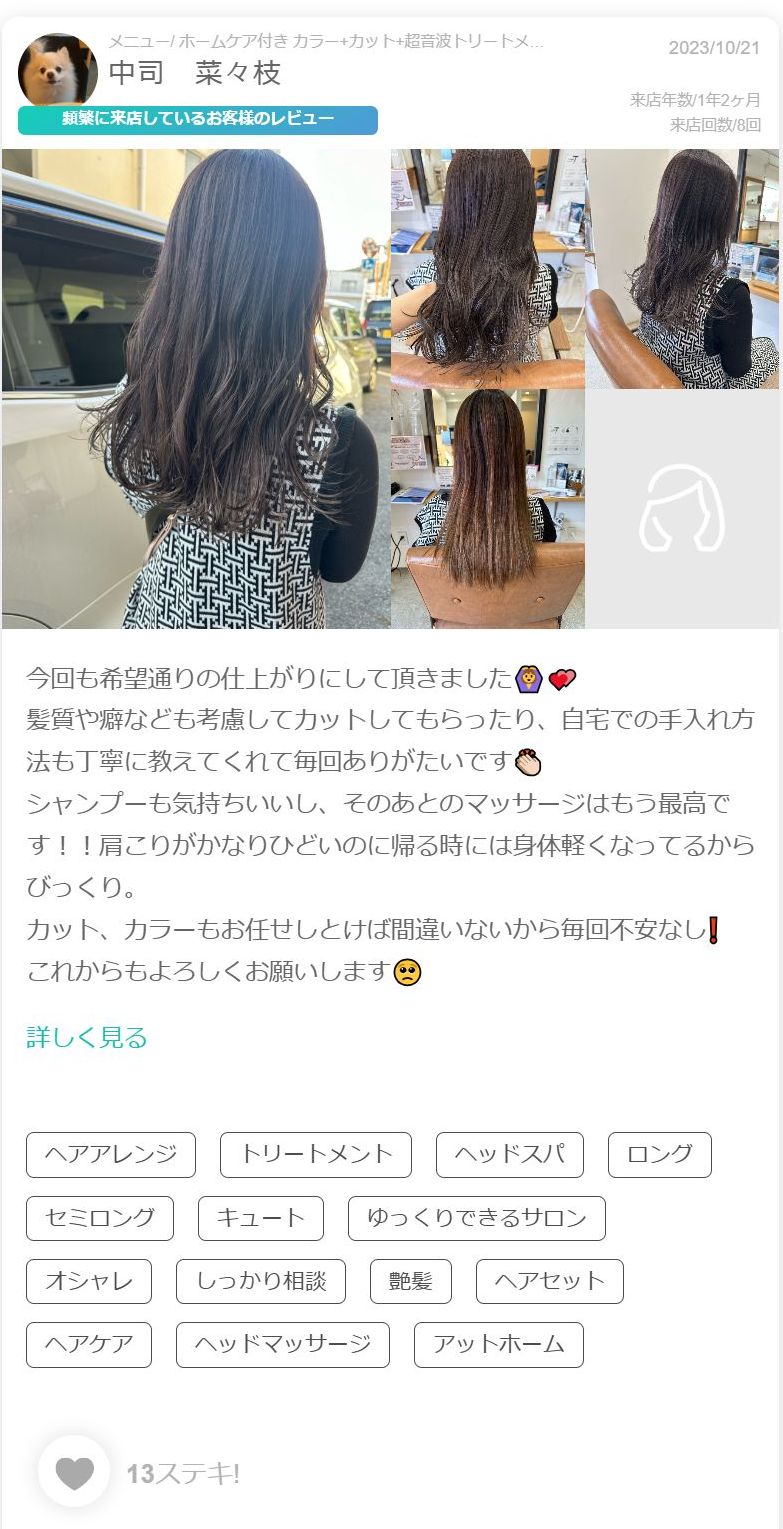This screenshot has width=783, height=1529.
Task: Open the large wavy hair photo
Action: [x=196, y=388]
